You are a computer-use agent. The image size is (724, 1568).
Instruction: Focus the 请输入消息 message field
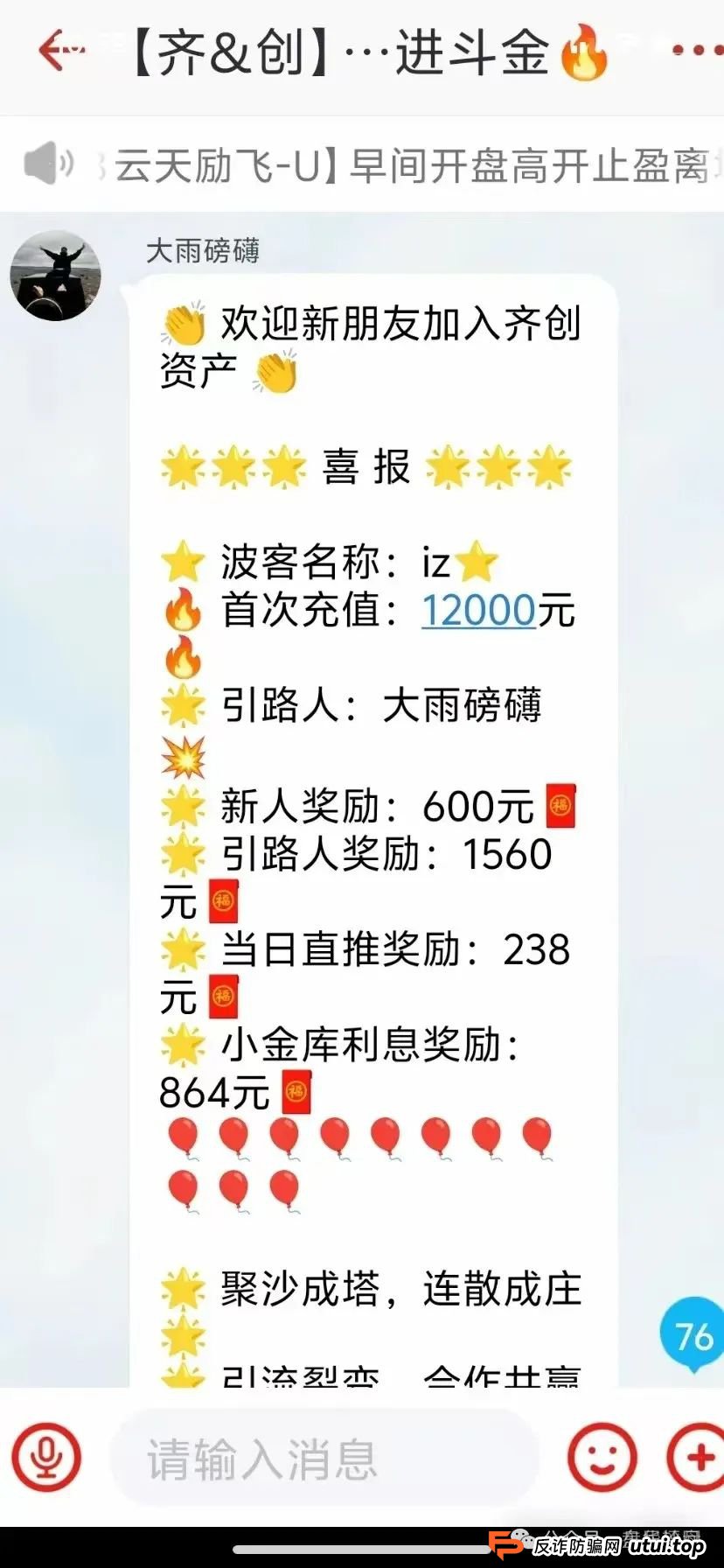(x=324, y=1459)
